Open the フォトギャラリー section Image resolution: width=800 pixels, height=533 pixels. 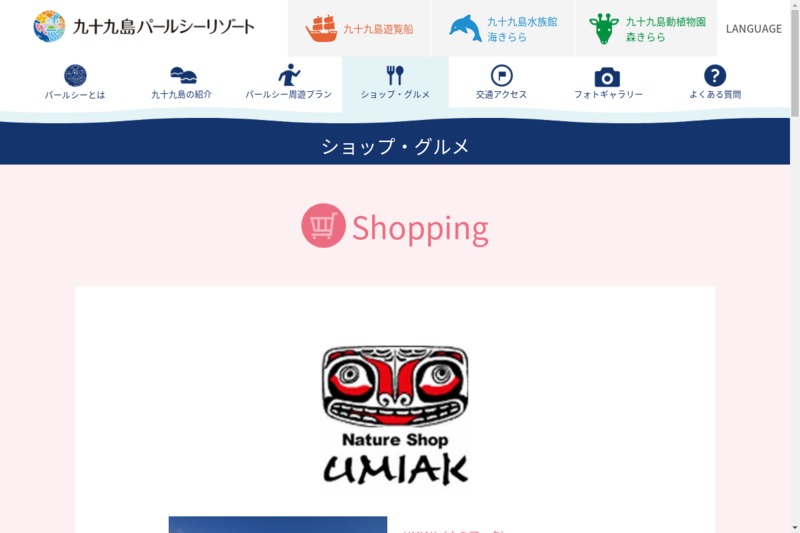click(608, 83)
